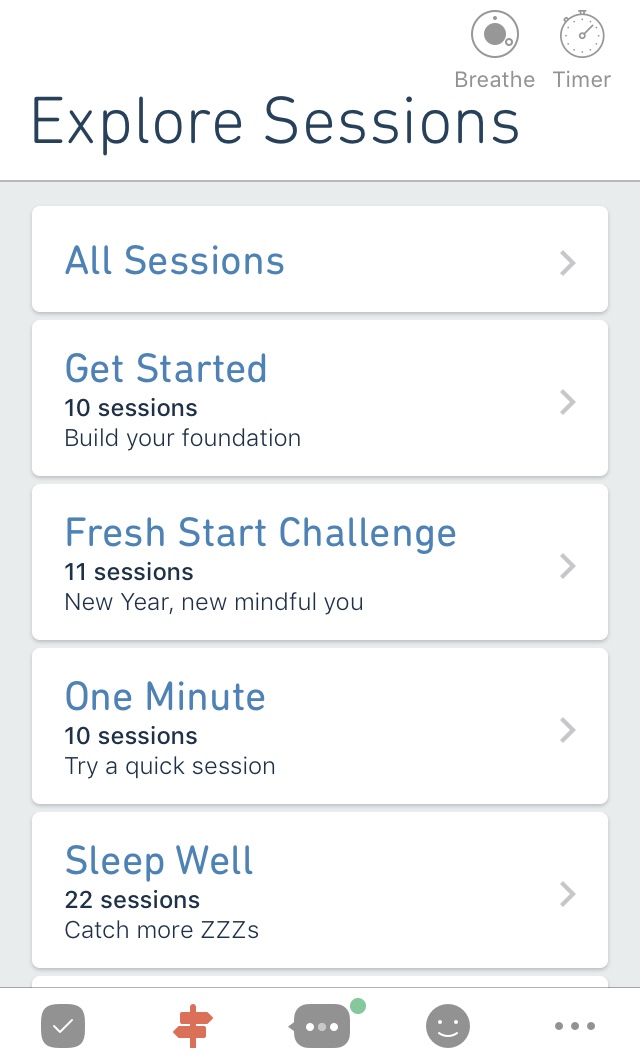Switch to the check-in tab
Screen dimensions: 640x1060
tap(63, 1025)
